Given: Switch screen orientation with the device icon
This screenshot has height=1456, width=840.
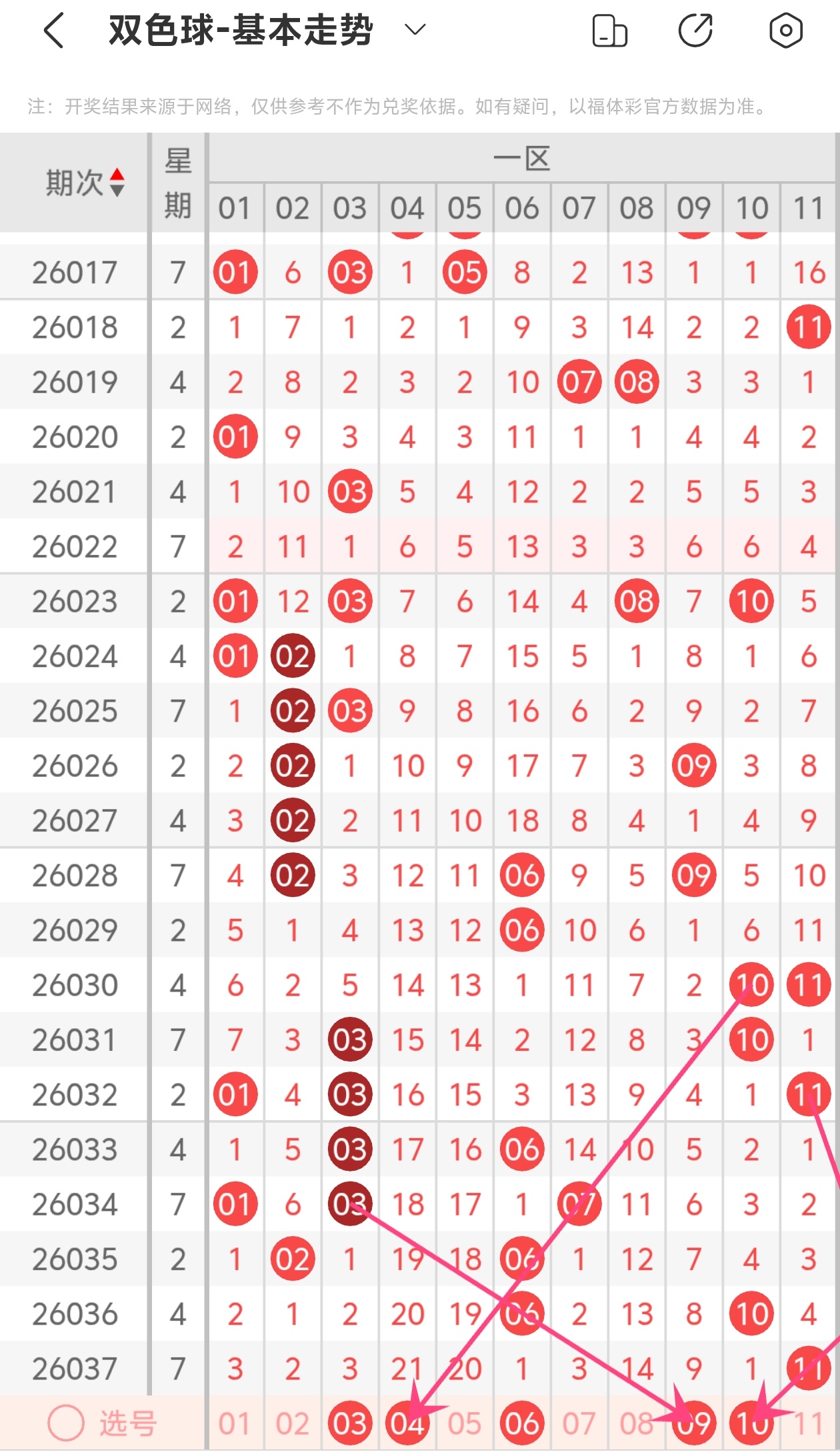Looking at the screenshot, I should coord(609,31).
